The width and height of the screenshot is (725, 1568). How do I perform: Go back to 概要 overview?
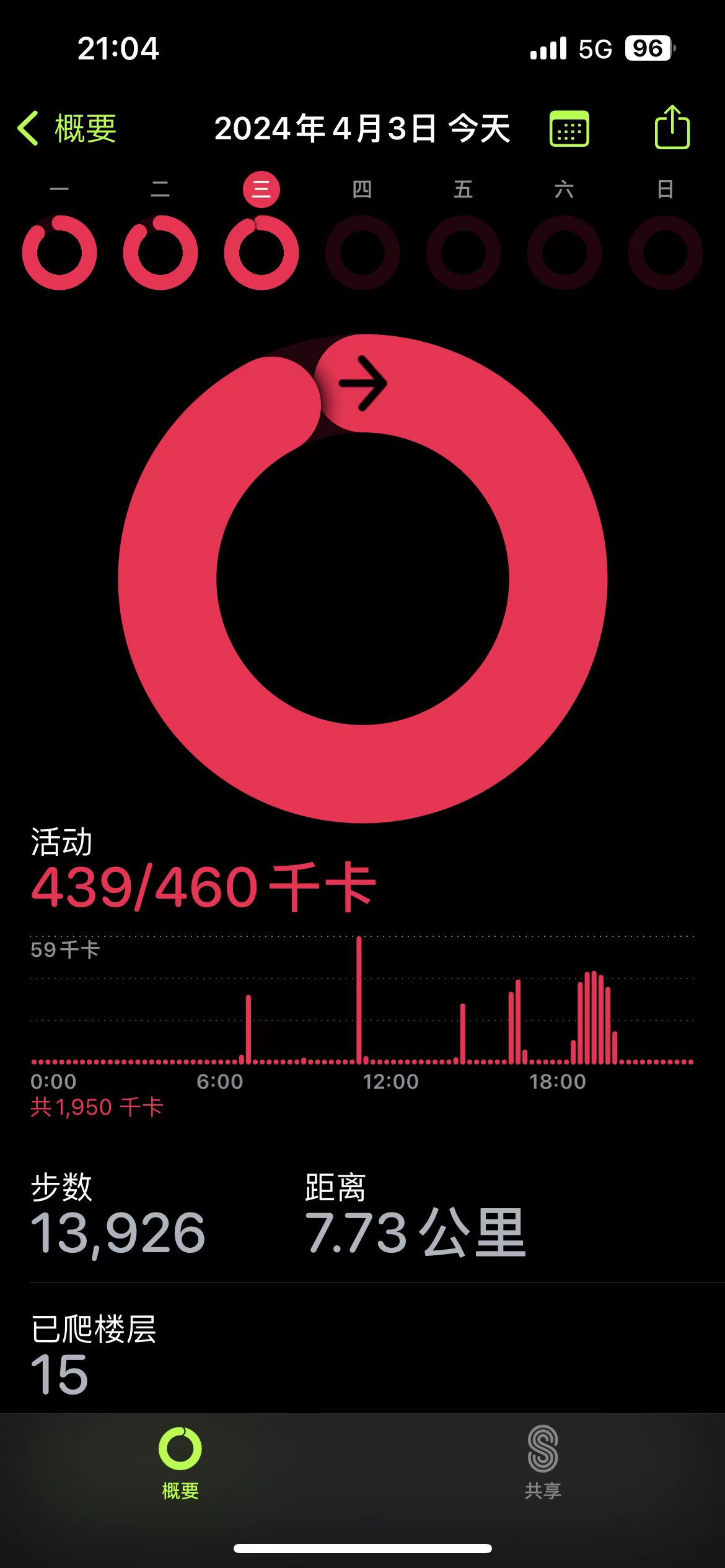[x=68, y=129]
